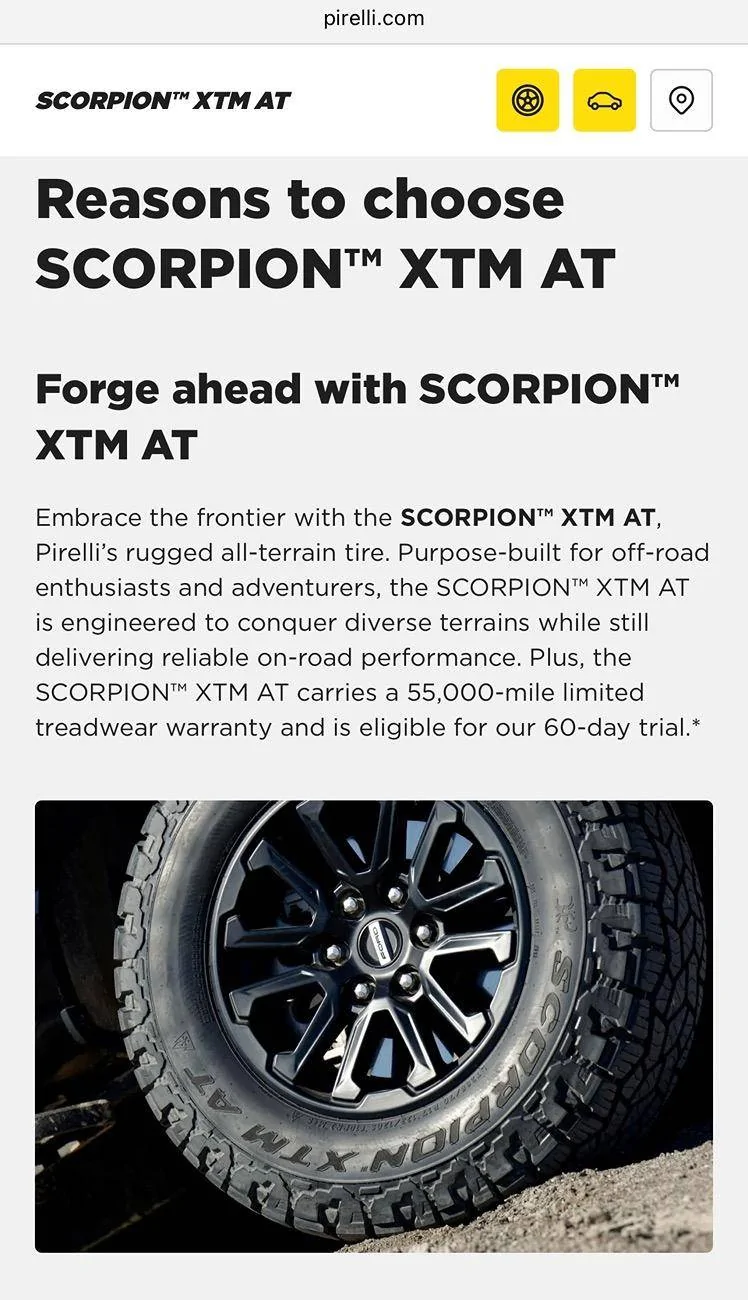Tap the pirelli.com address bar

(x=374, y=18)
